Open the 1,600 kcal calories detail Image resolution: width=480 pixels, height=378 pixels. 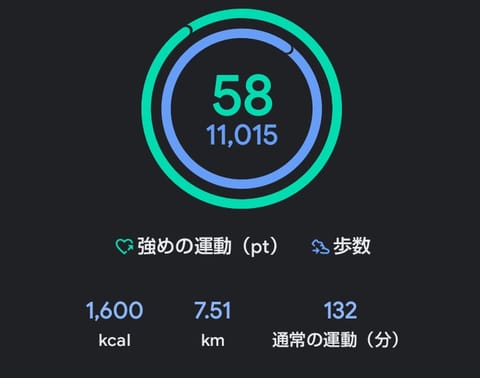pyautogui.click(x=115, y=324)
